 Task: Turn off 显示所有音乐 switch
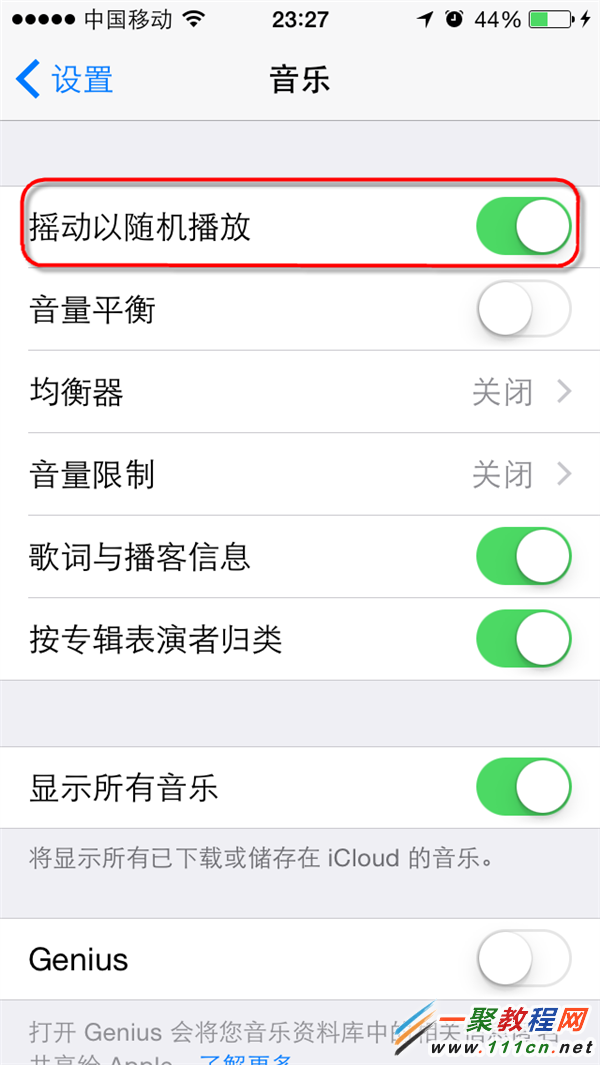pos(523,788)
